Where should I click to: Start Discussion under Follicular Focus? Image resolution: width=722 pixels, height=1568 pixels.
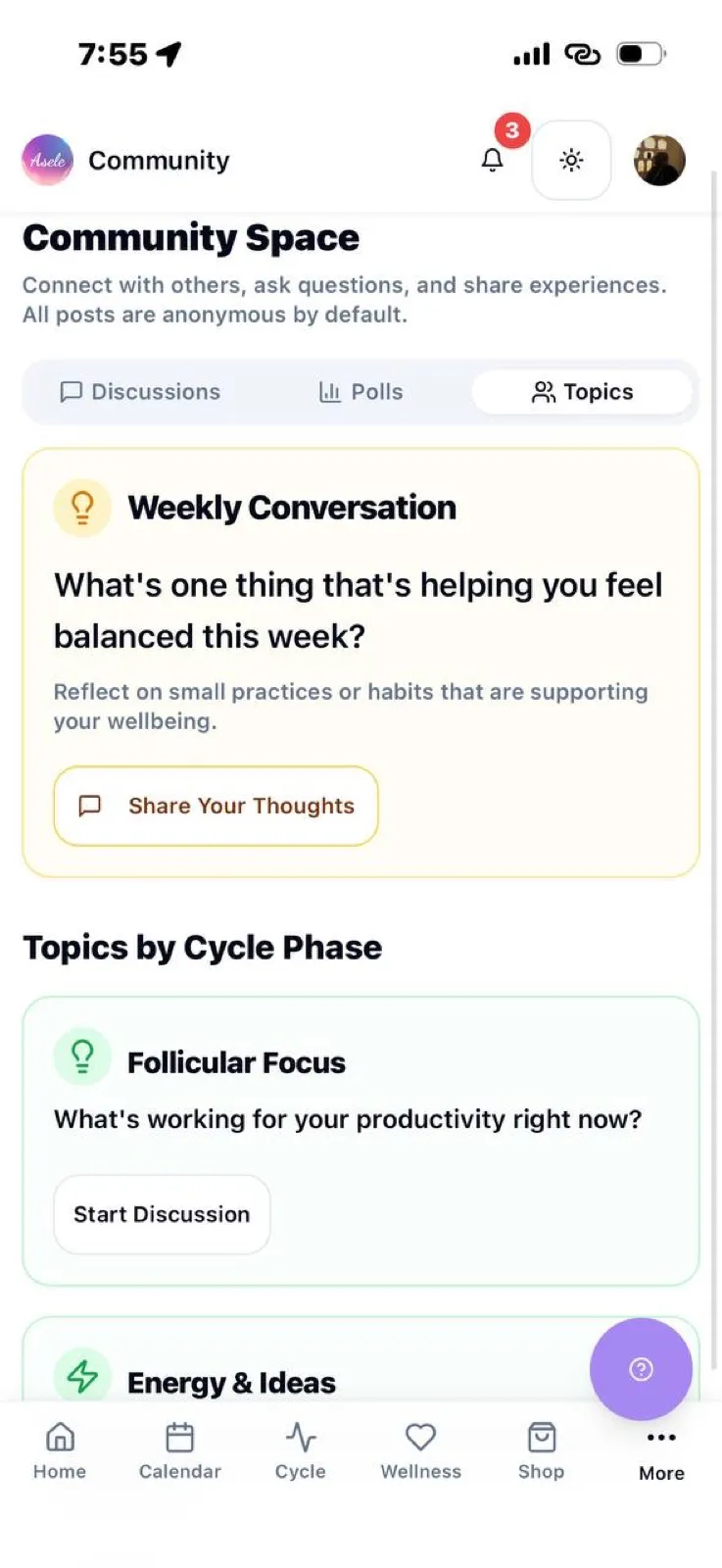[162, 1214]
